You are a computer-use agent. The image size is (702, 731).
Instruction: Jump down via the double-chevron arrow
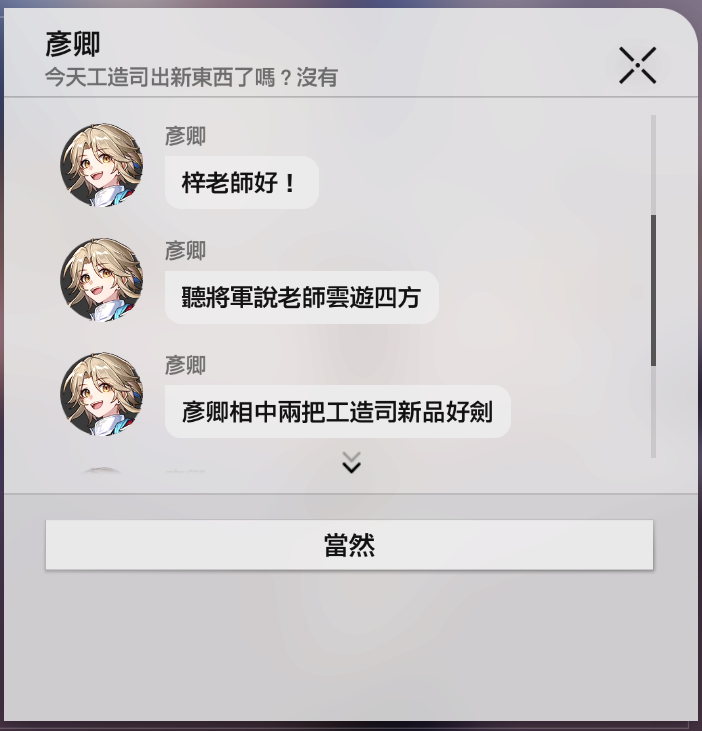351,462
